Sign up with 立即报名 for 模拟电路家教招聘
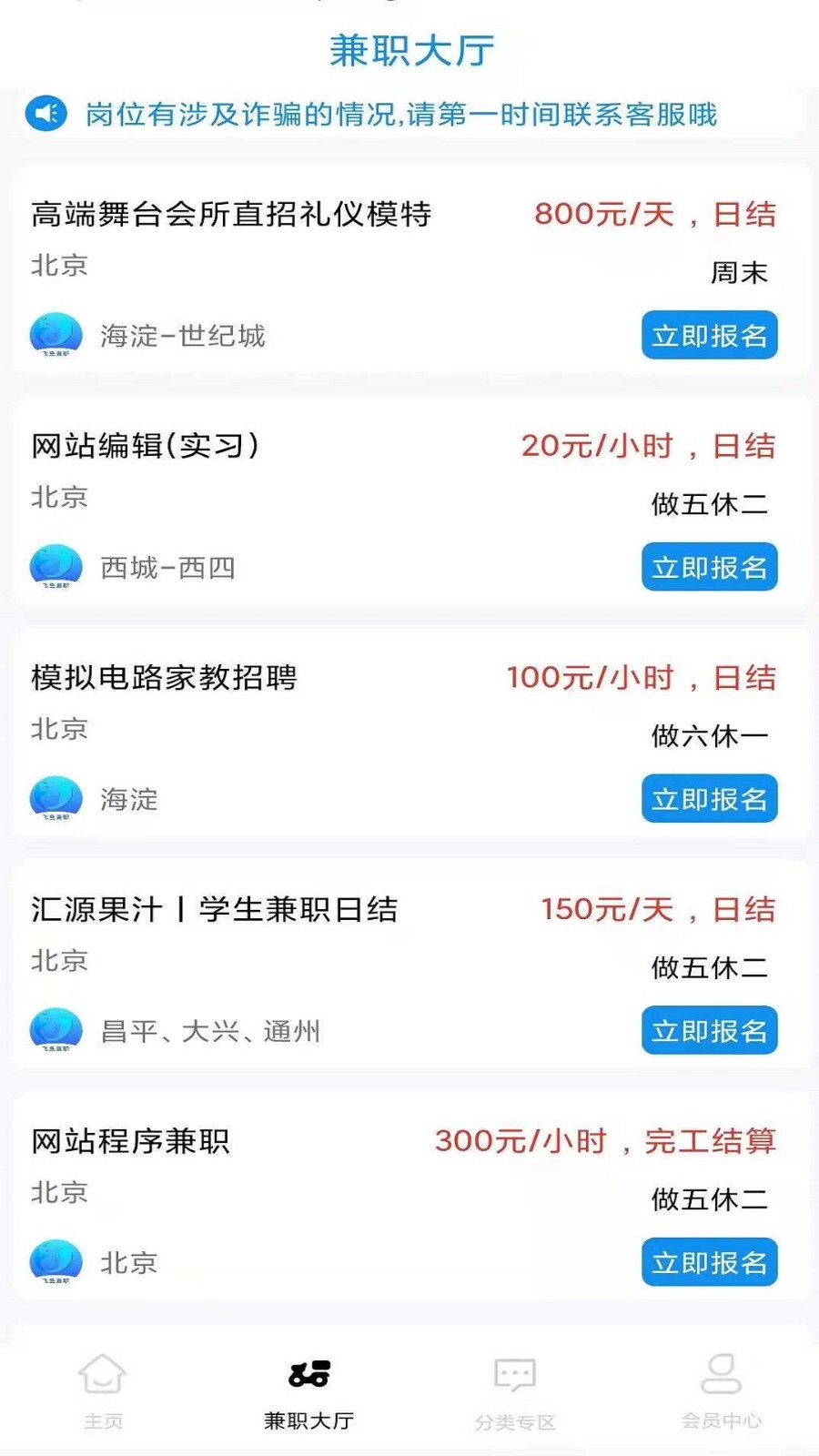Screen dimensions: 819x1456 point(709,799)
